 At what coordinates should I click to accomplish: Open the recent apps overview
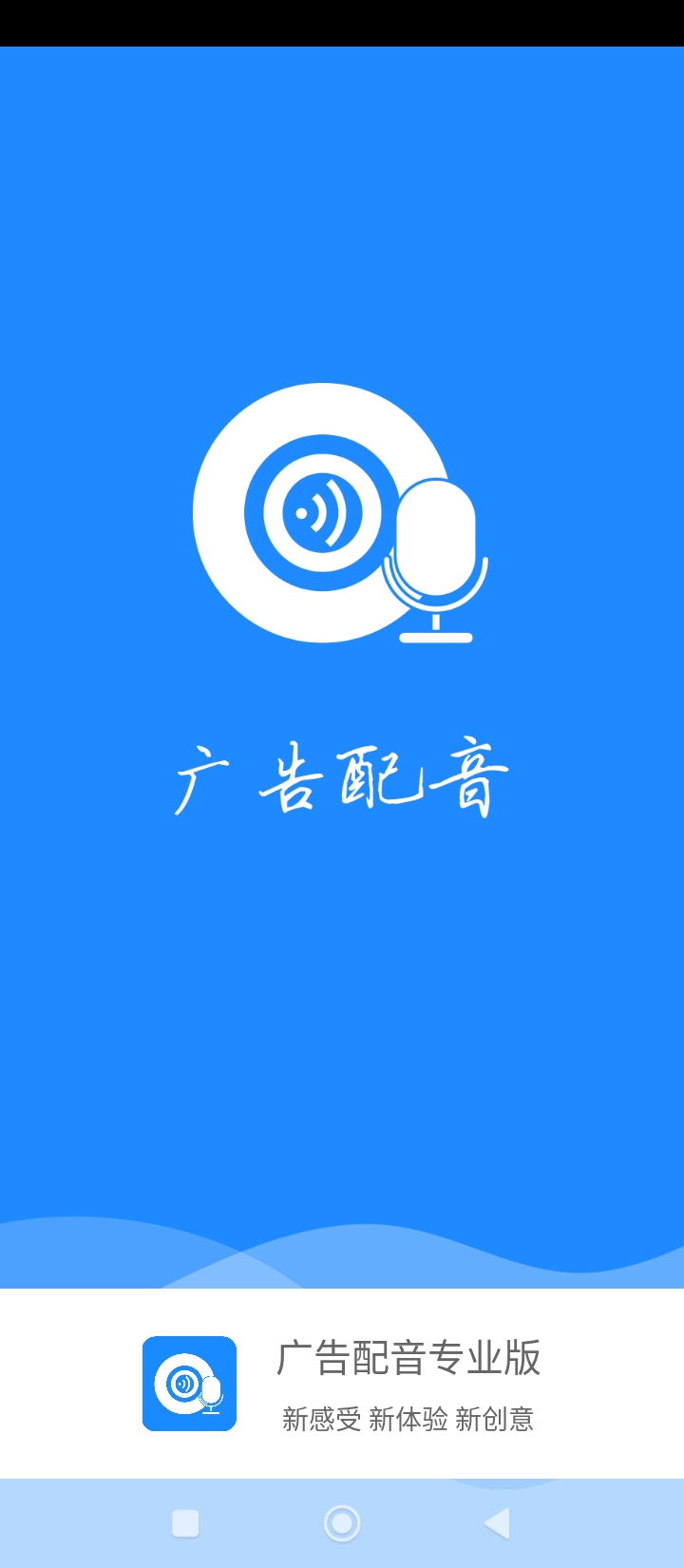pos(185,1523)
